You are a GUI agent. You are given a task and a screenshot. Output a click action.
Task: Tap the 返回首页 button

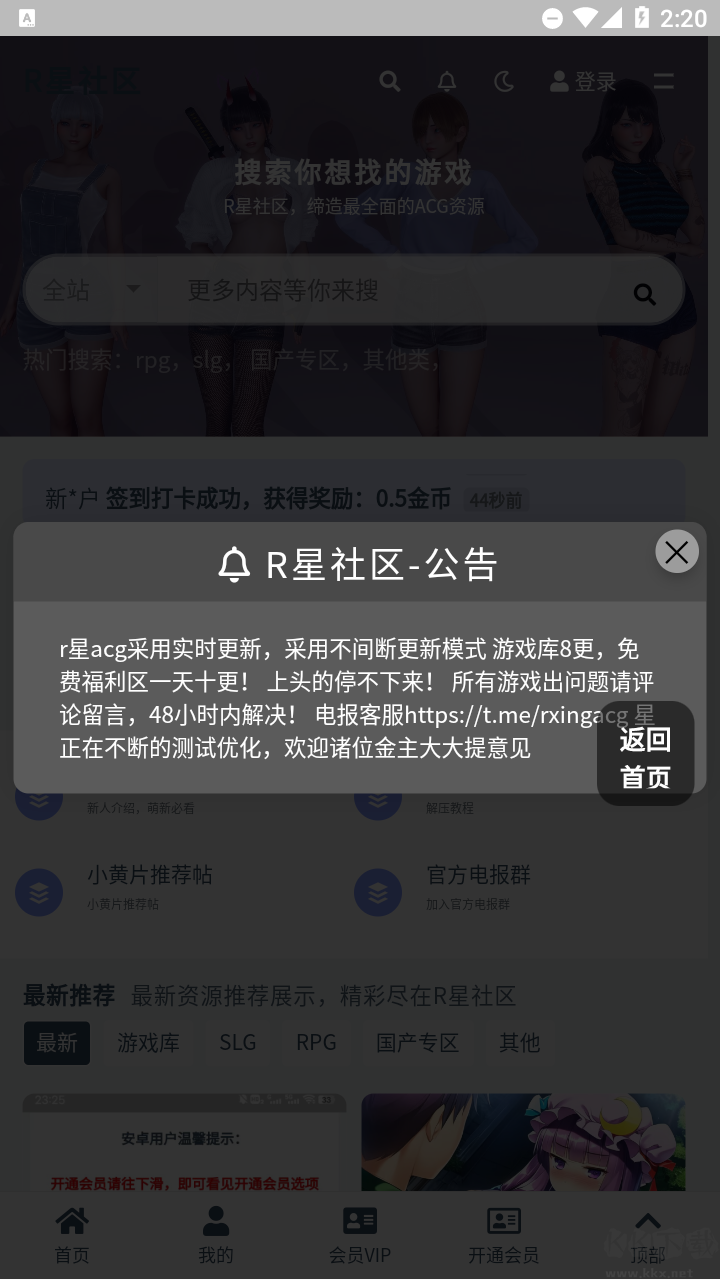pos(645,753)
